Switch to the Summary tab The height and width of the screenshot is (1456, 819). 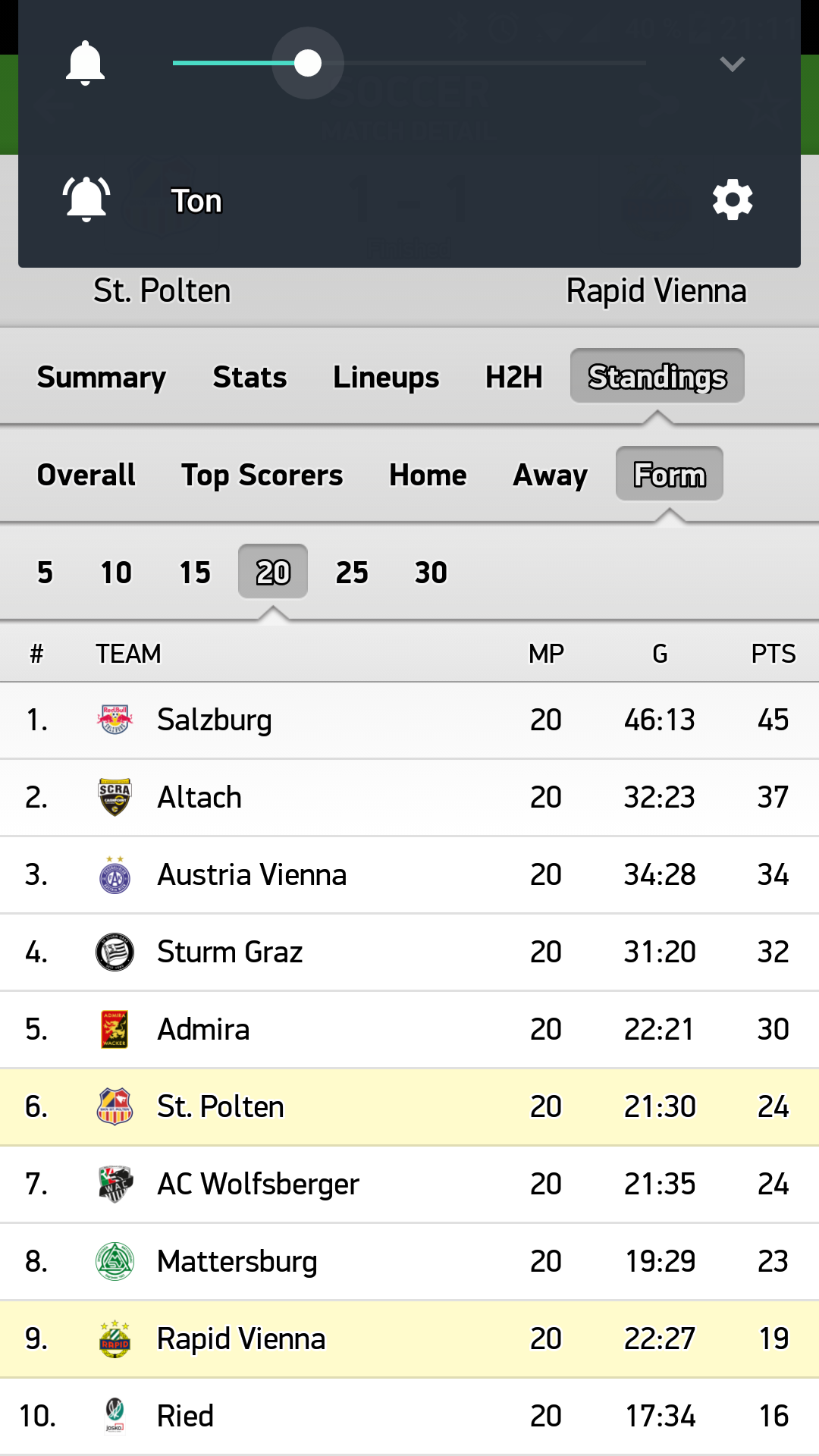coord(102,377)
